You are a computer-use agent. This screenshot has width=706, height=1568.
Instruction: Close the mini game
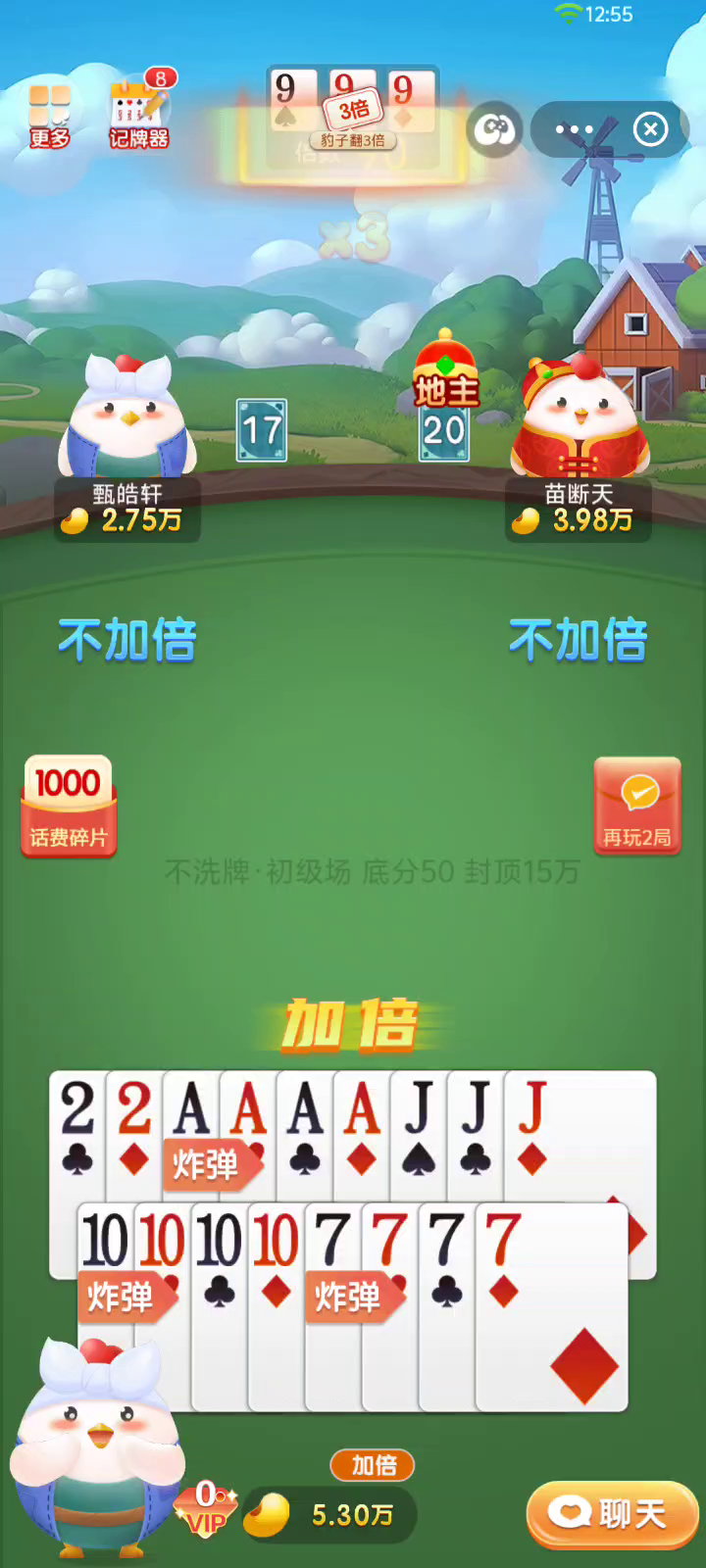[651, 129]
